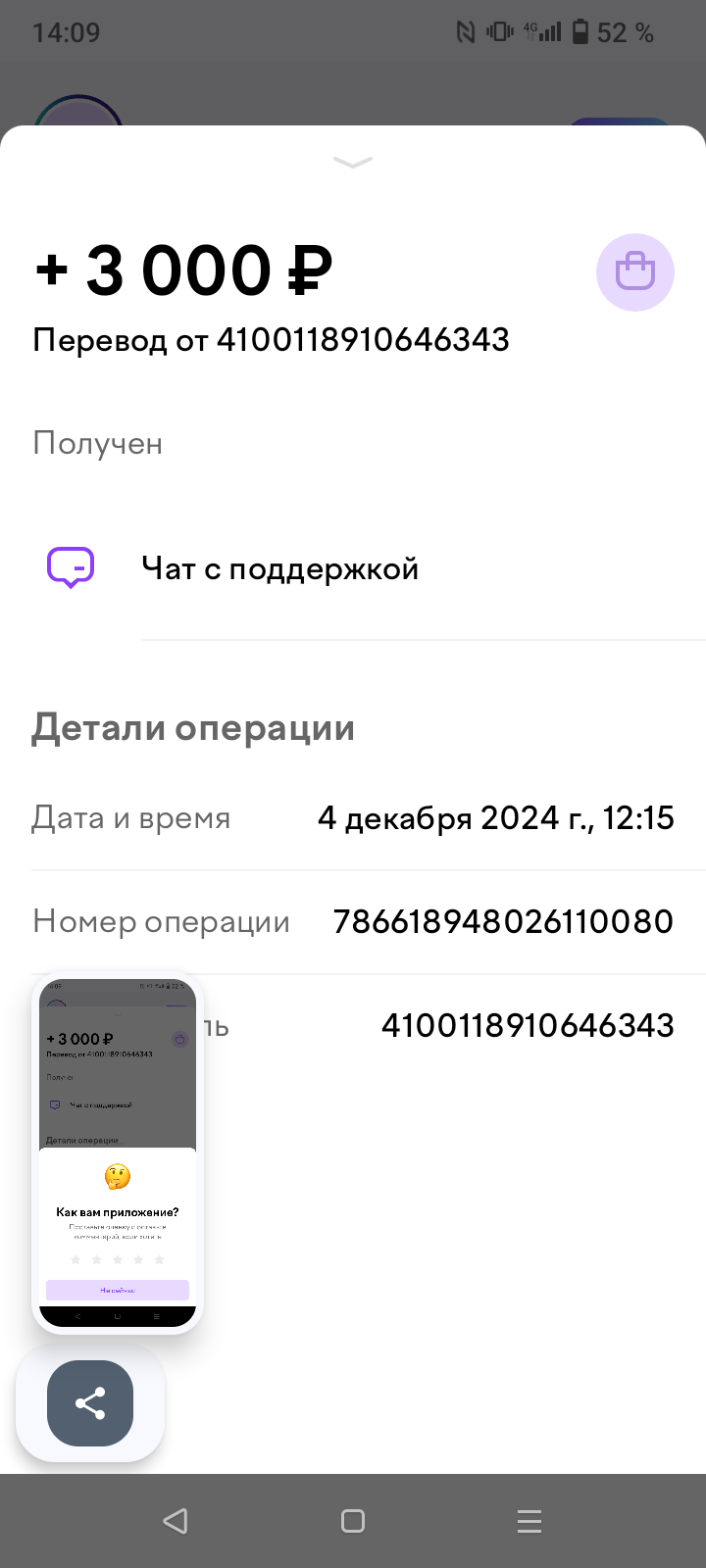Share the captured screenshot
Viewport: 706px width, 1568px height.
pos(90,1403)
